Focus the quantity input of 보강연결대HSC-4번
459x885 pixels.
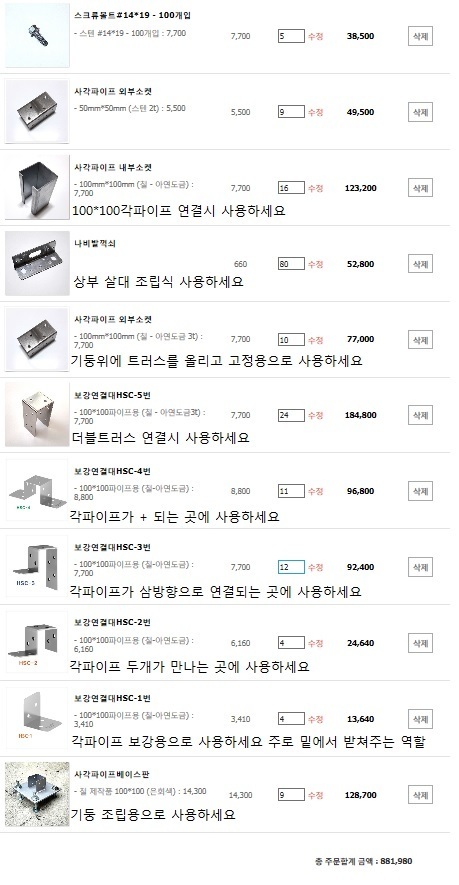coord(291,491)
